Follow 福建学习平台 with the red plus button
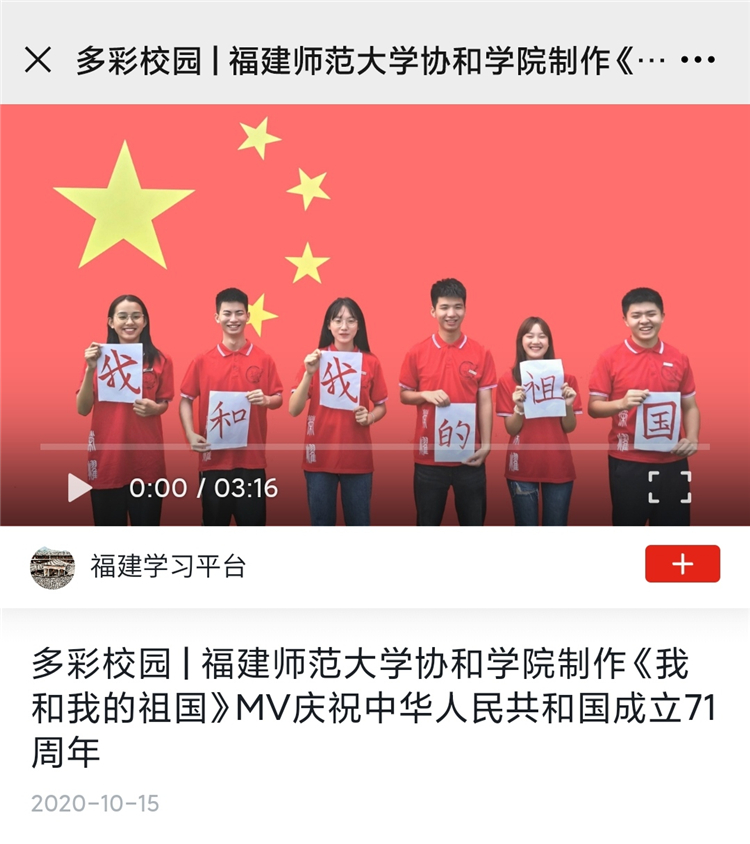Screen dimensions: 750x844 pyautogui.click(x=682, y=564)
